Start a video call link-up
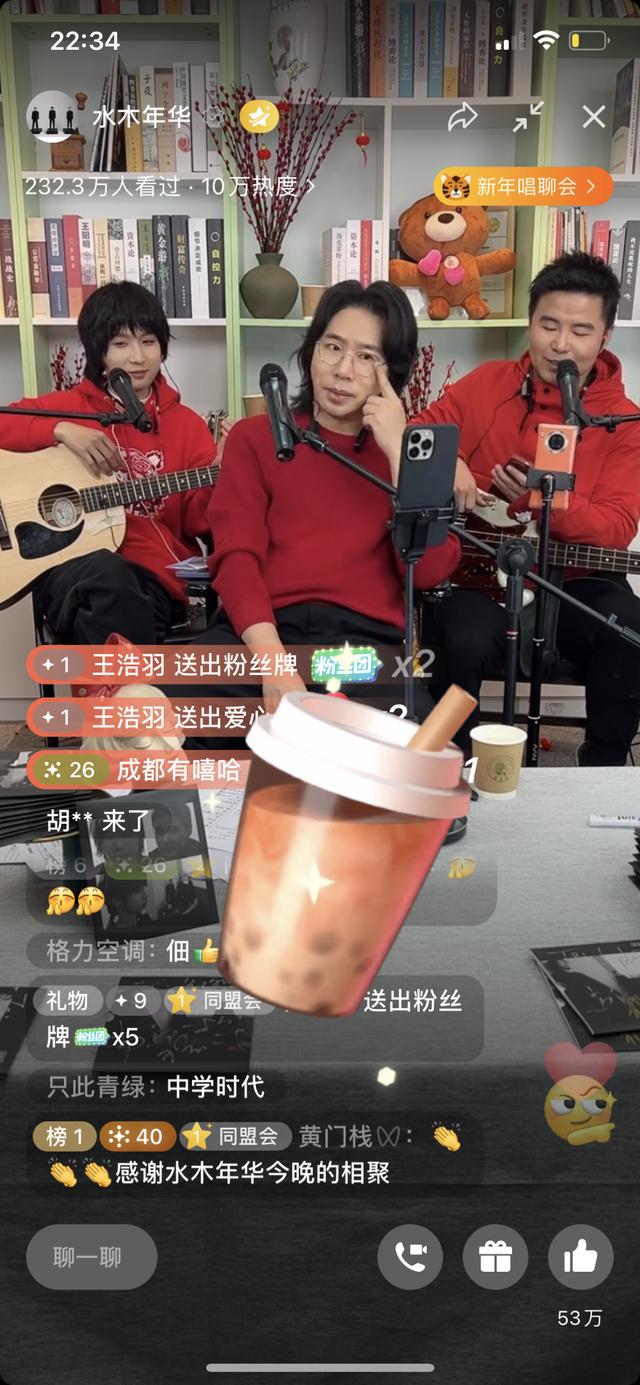The width and height of the screenshot is (640, 1385). (x=410, y=1257)
